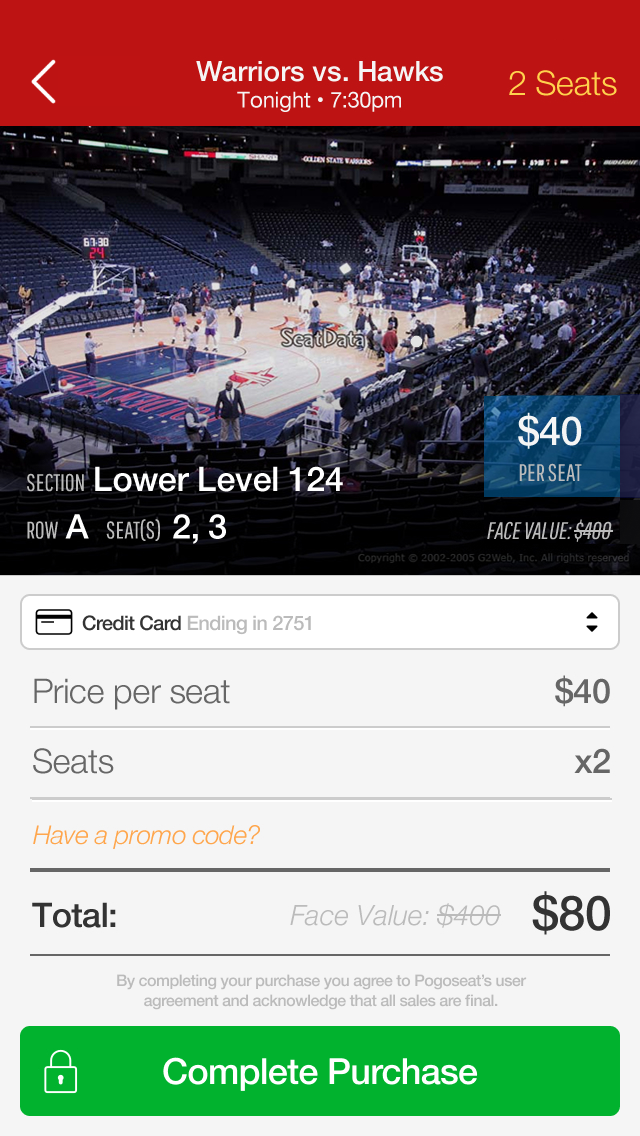Tap Have a promo code link
640x1136 pixels.
point(146,836)
